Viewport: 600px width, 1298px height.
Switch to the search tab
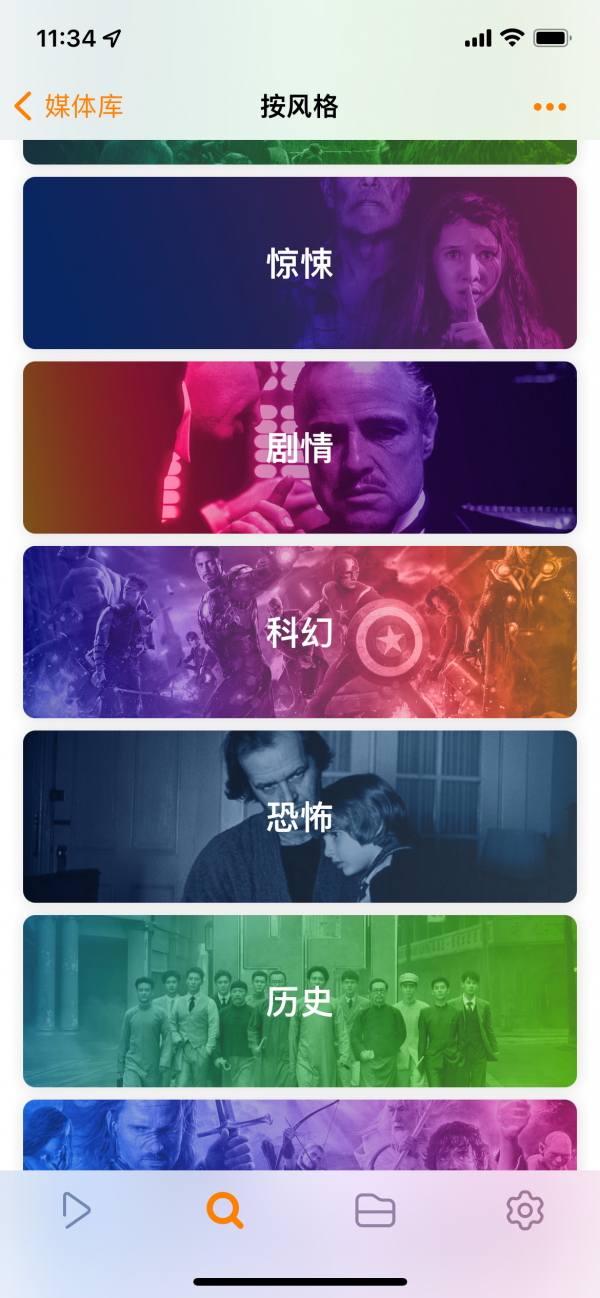[x=225, y=1211]
